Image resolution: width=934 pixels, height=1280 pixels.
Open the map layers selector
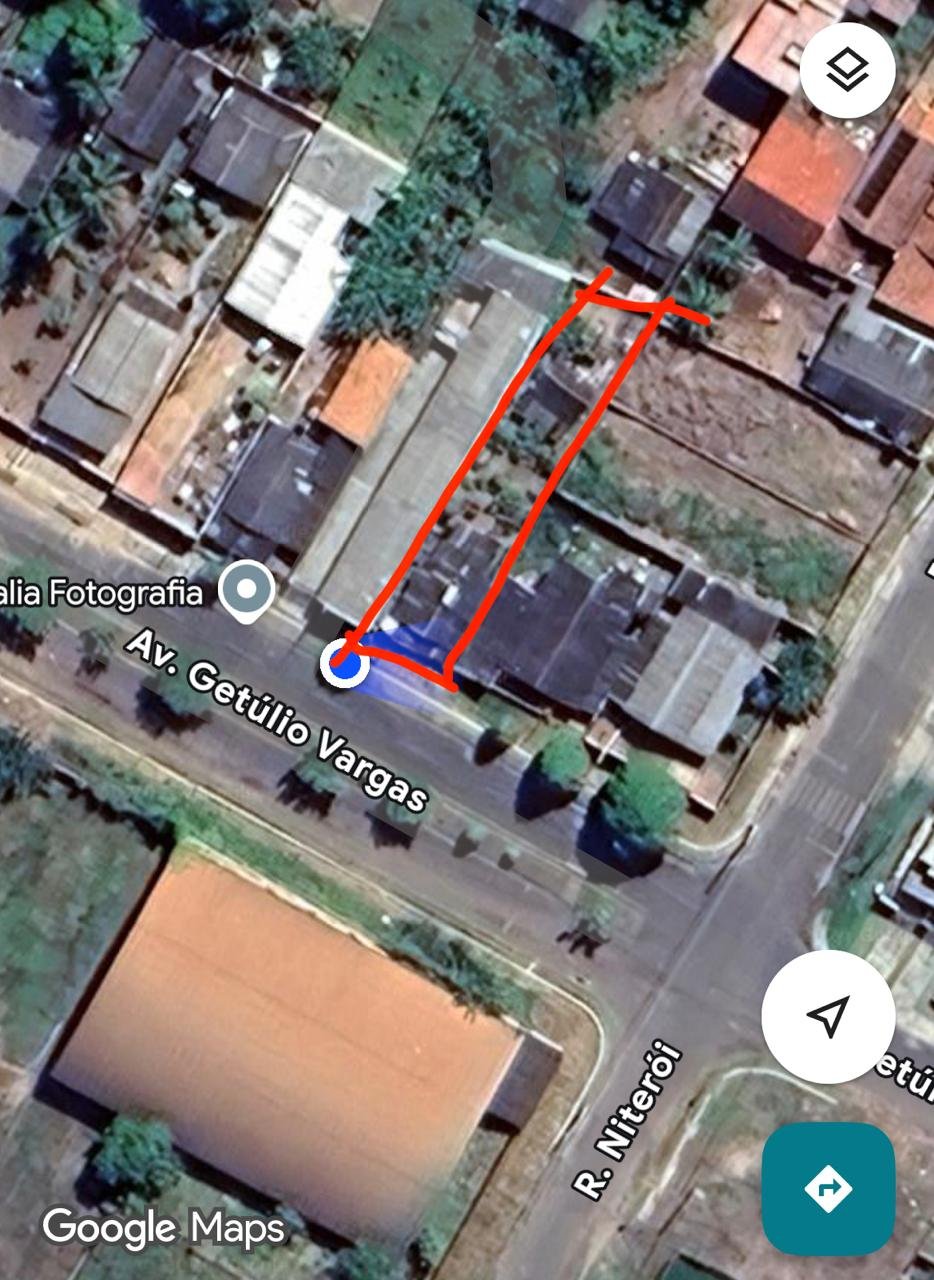847,70
